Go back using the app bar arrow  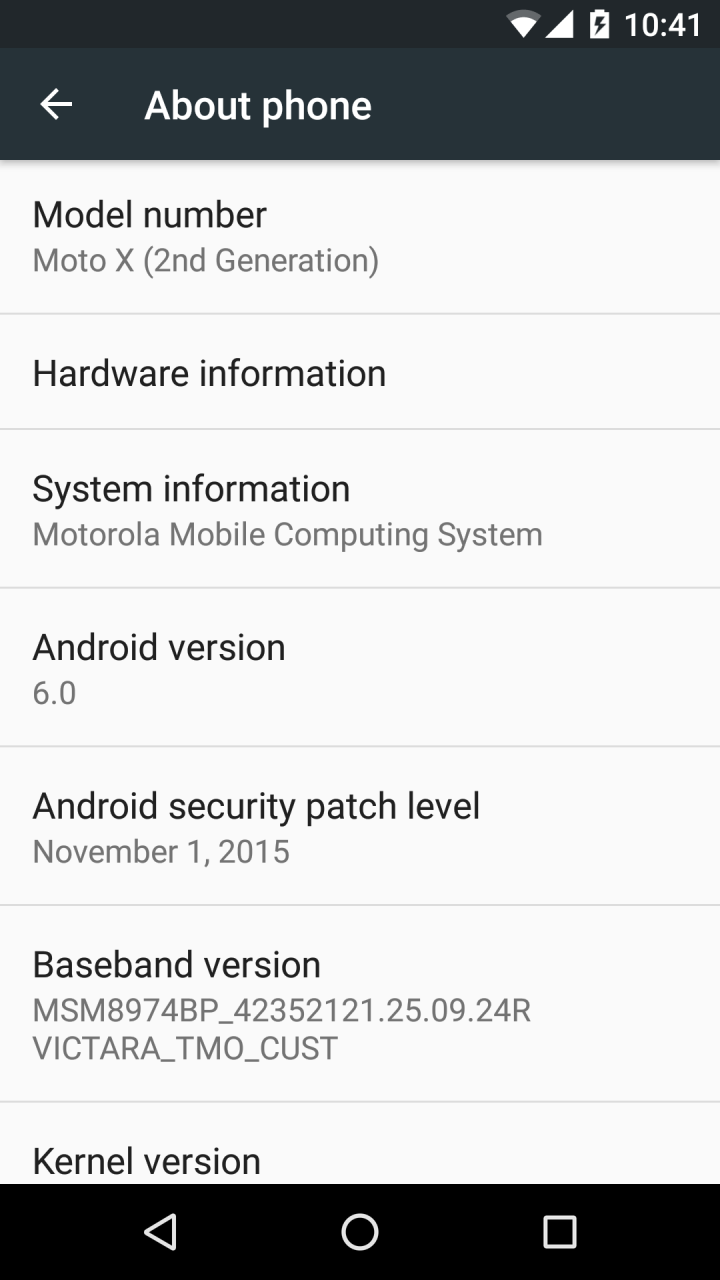(x=56, y=104)
